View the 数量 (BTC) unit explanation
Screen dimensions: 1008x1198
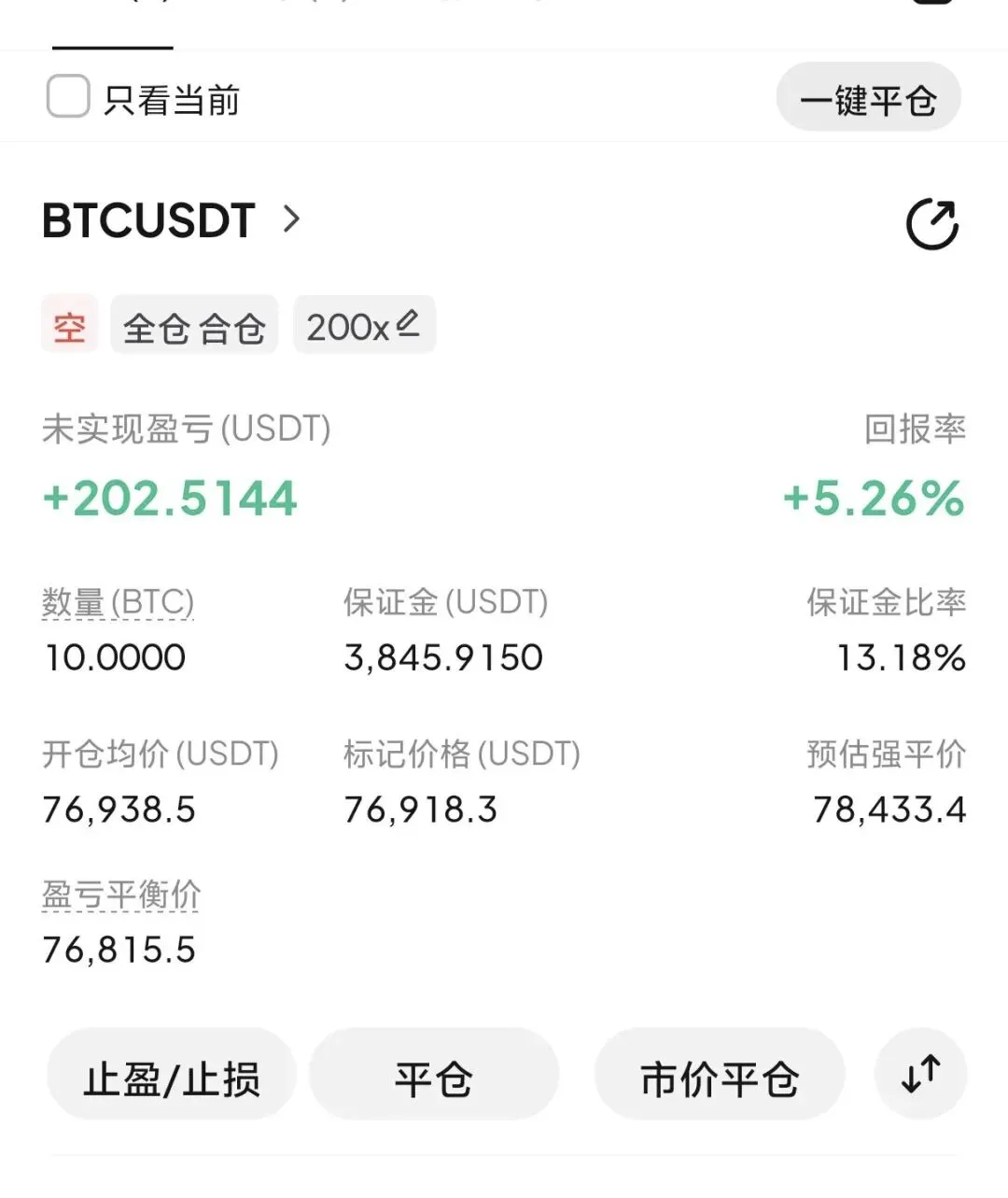point(119,602)
